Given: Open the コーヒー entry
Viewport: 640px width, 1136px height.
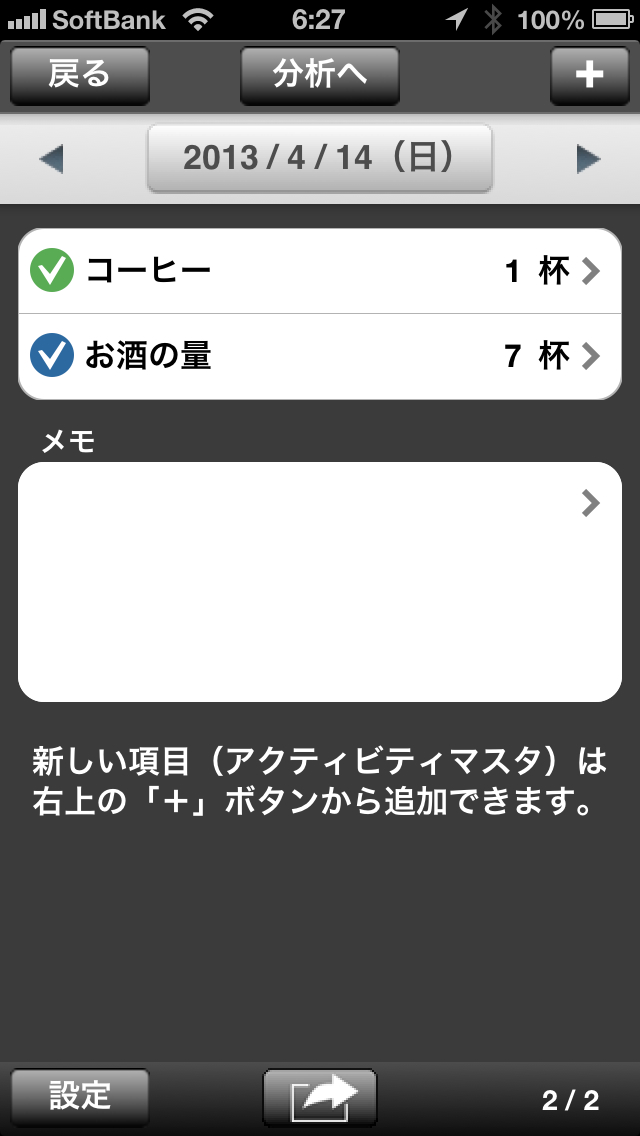Looking at the screenshot, I should (320, 271).
